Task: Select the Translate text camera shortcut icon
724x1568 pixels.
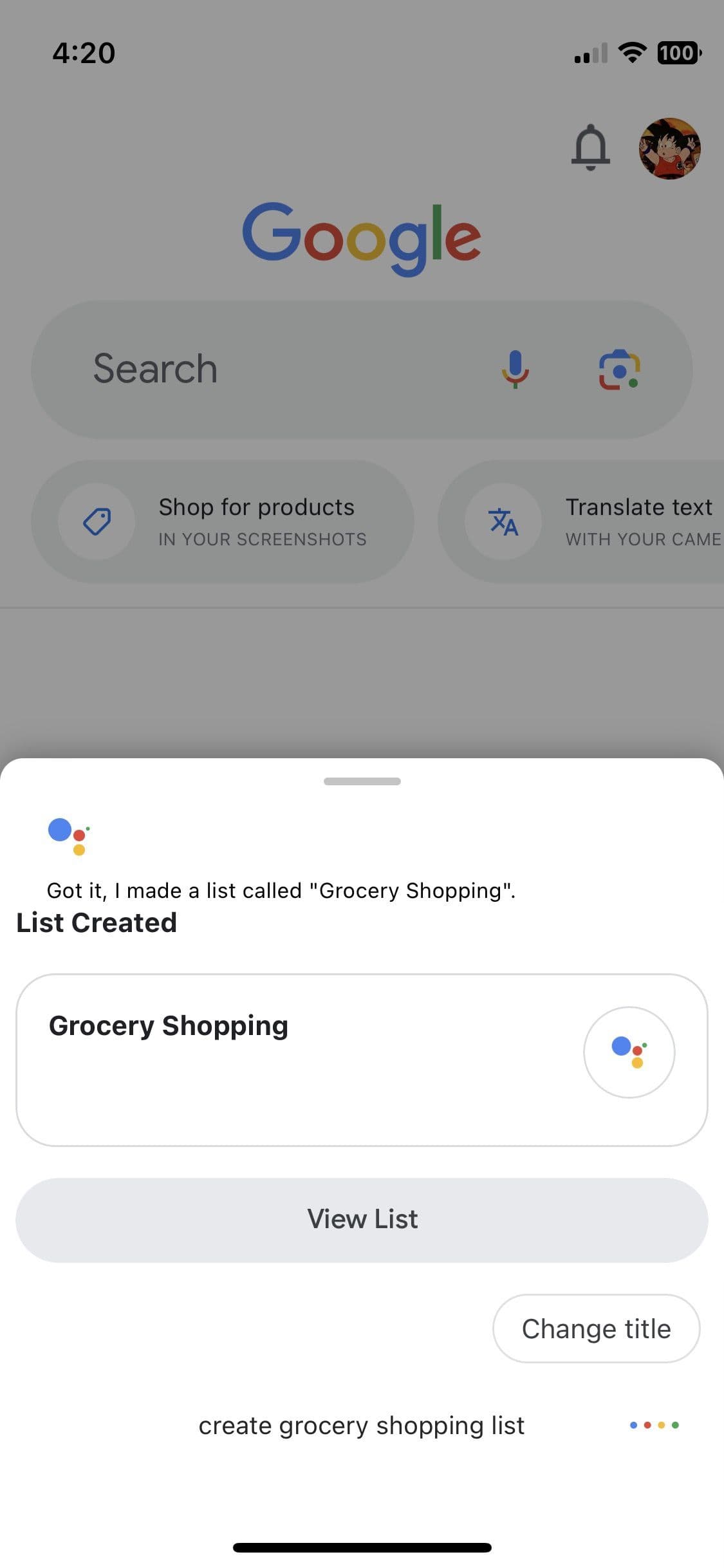Action: click(x=505, y=523)
